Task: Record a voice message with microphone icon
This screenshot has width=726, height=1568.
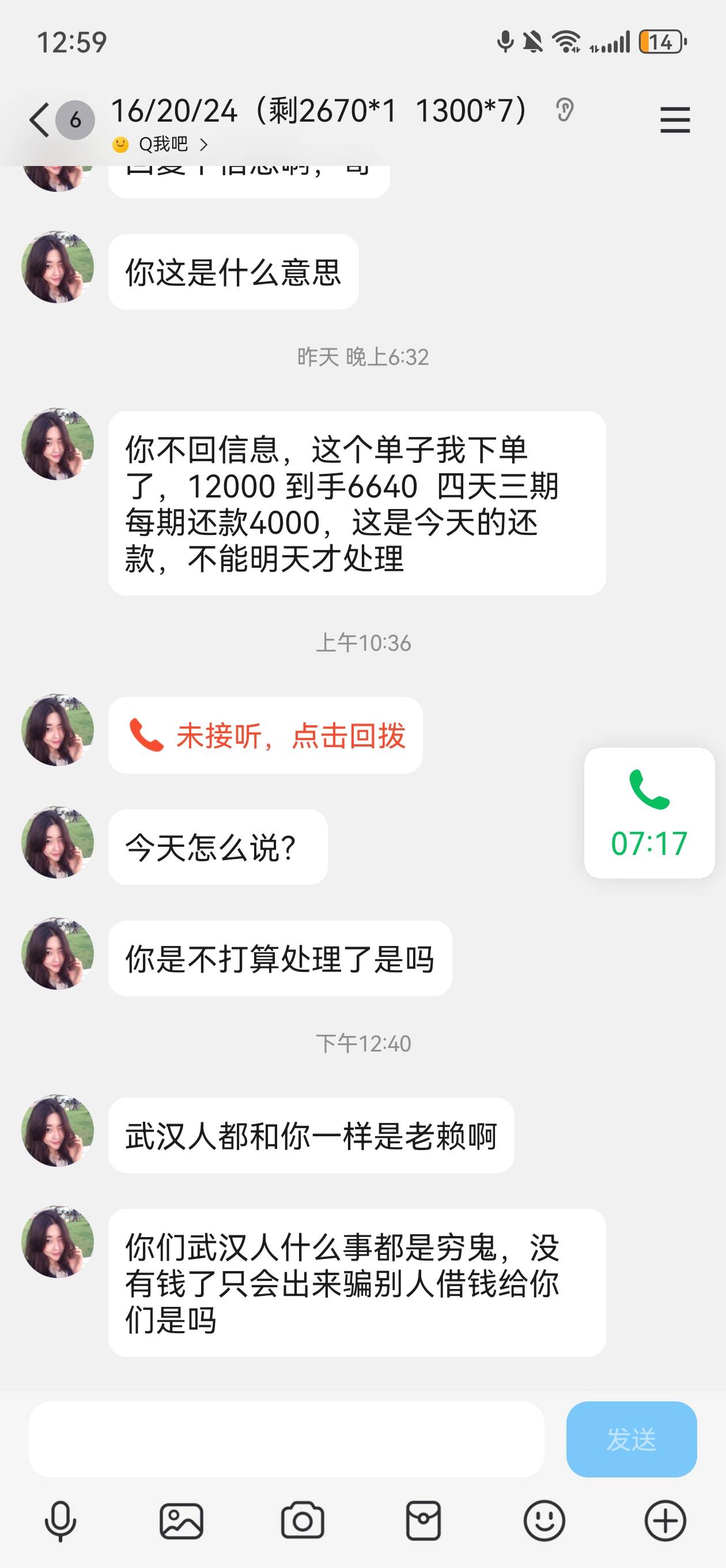Action: (60, 1521)
